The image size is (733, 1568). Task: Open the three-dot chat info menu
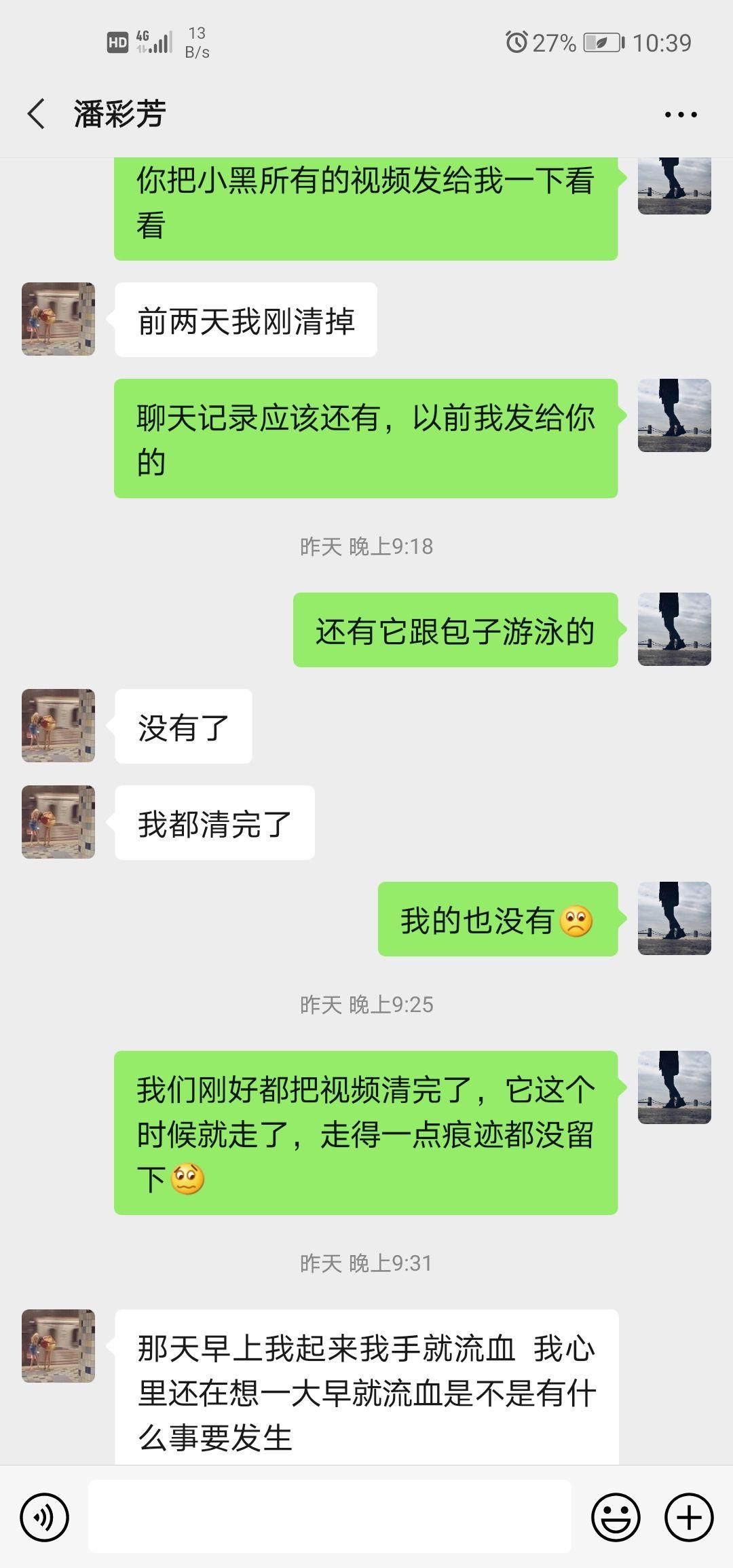click(681, 115)
